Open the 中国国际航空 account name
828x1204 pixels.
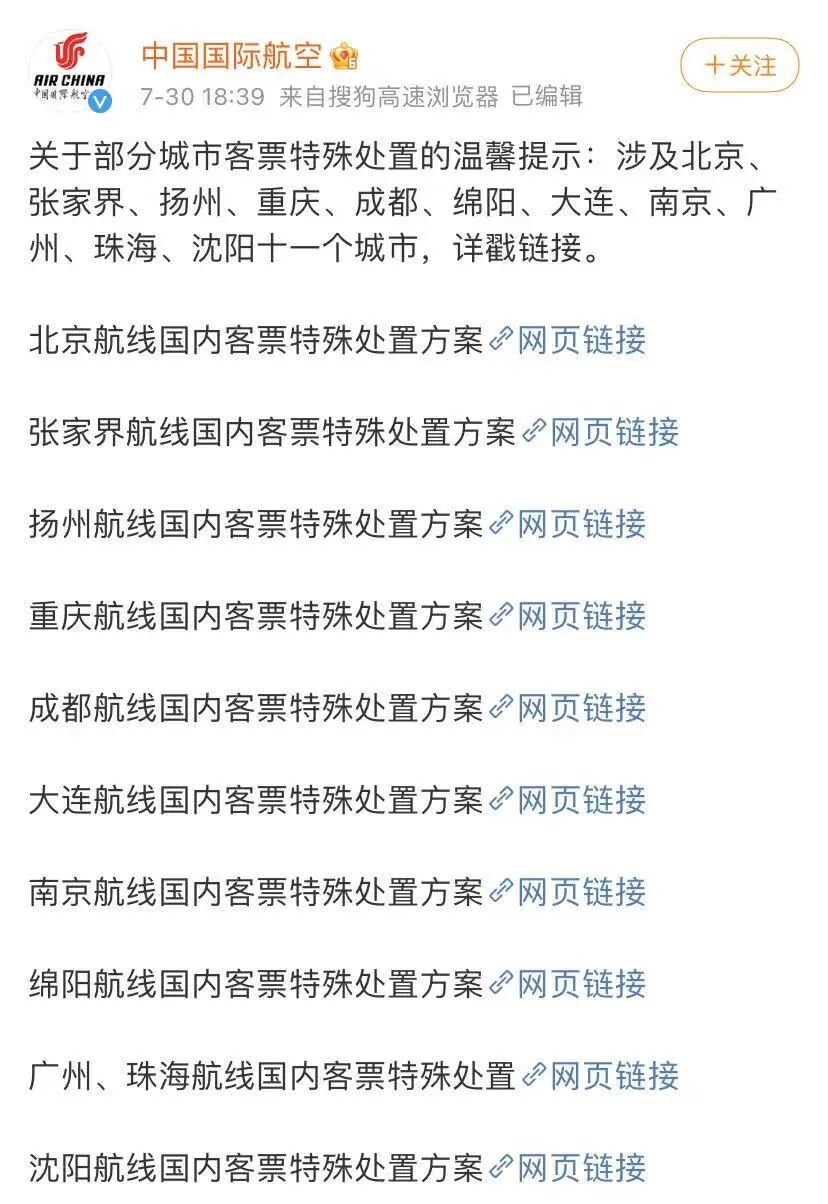pos(231,56)
